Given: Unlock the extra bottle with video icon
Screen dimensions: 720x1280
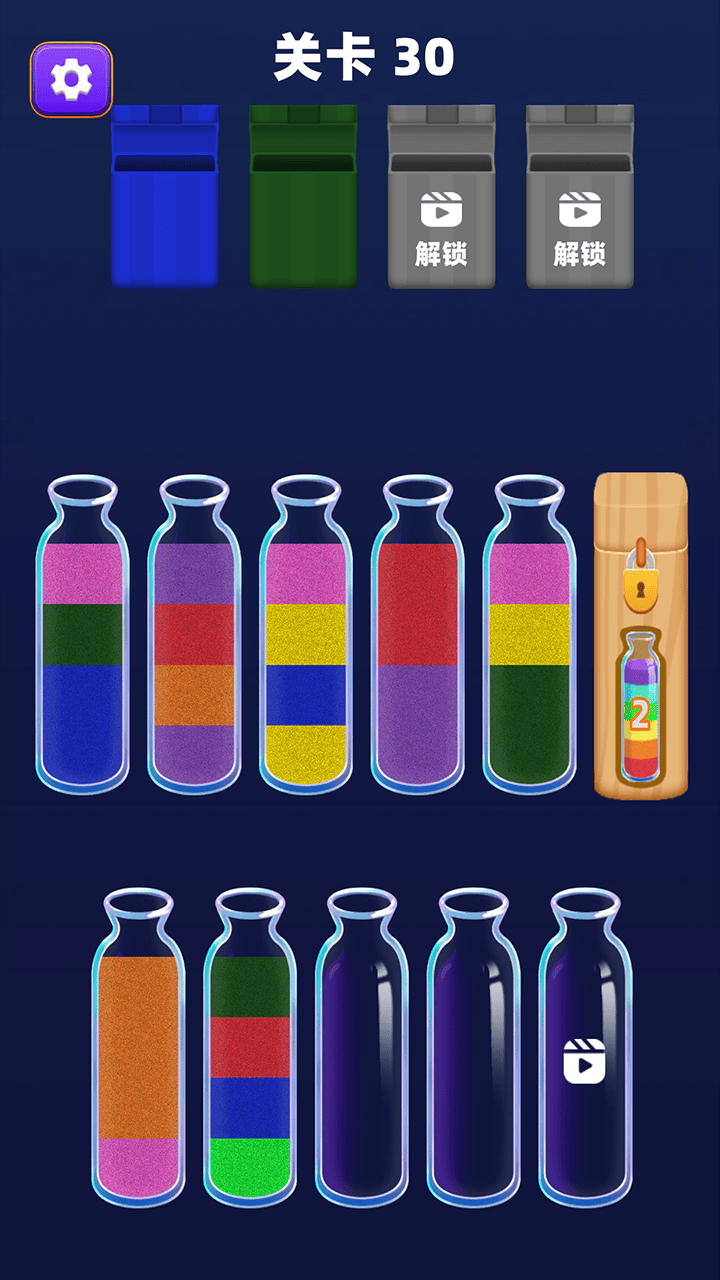Looking at the screenshot, I should pos(585,1060).
